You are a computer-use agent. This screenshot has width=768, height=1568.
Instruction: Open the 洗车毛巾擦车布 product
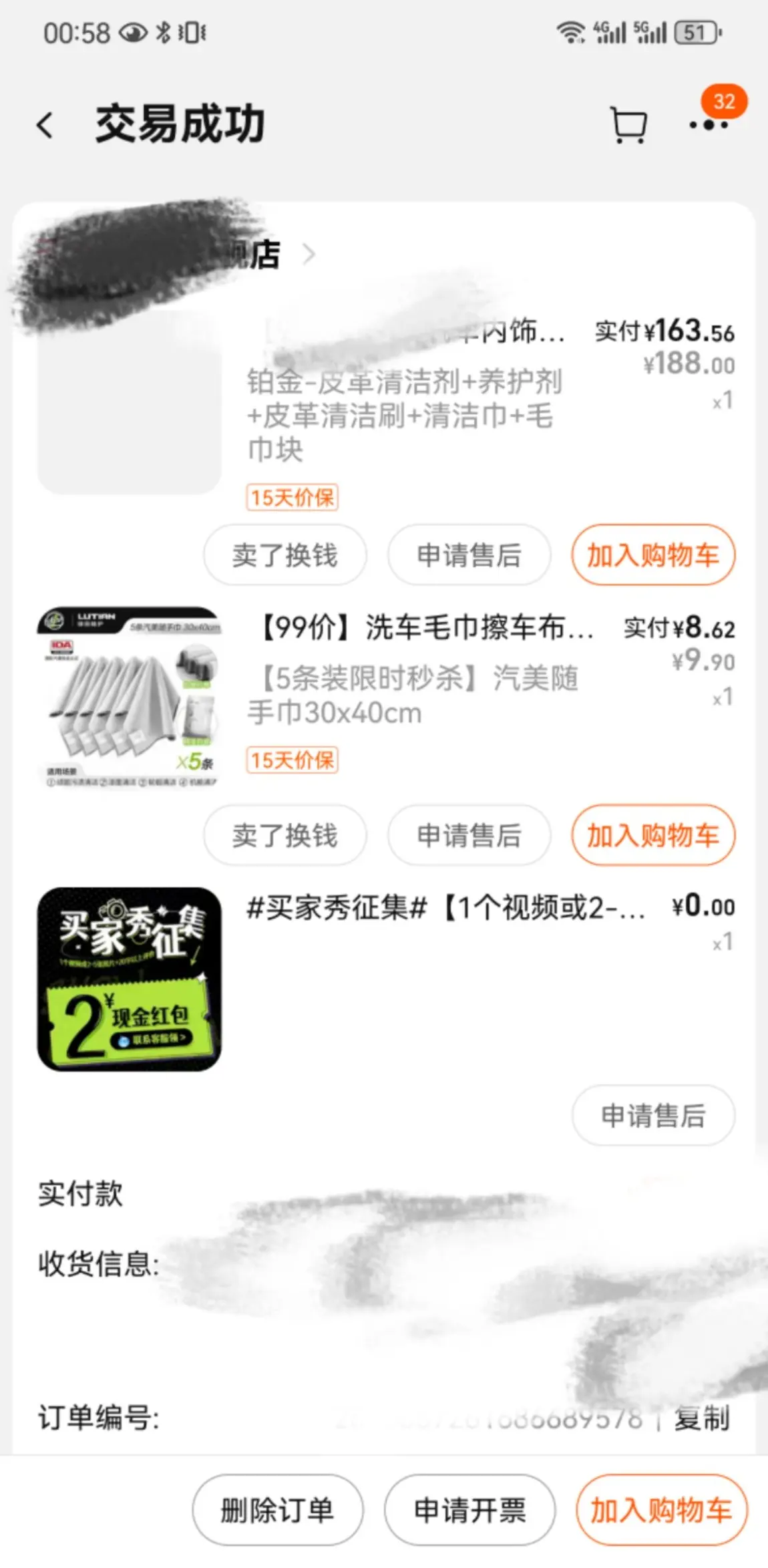pos(425,627)
